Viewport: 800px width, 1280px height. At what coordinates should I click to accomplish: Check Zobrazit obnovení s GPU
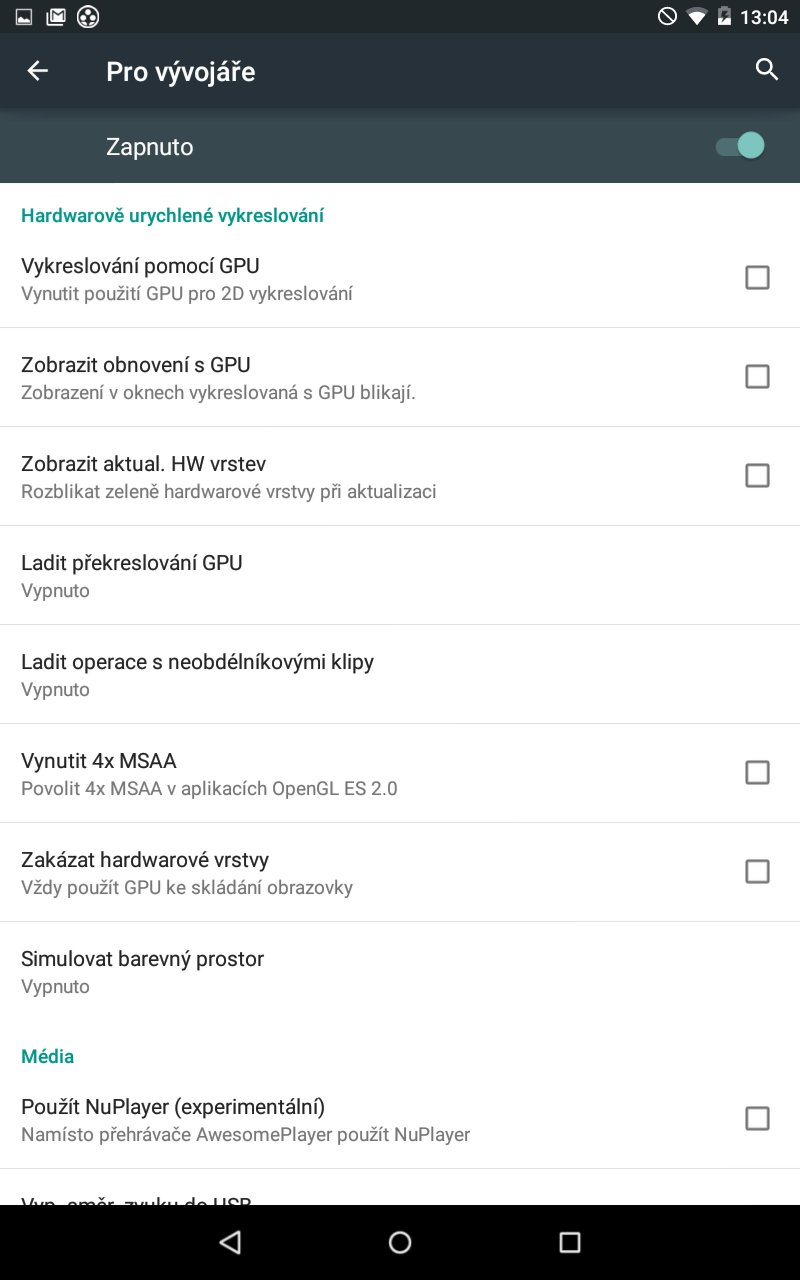point(757,377)
